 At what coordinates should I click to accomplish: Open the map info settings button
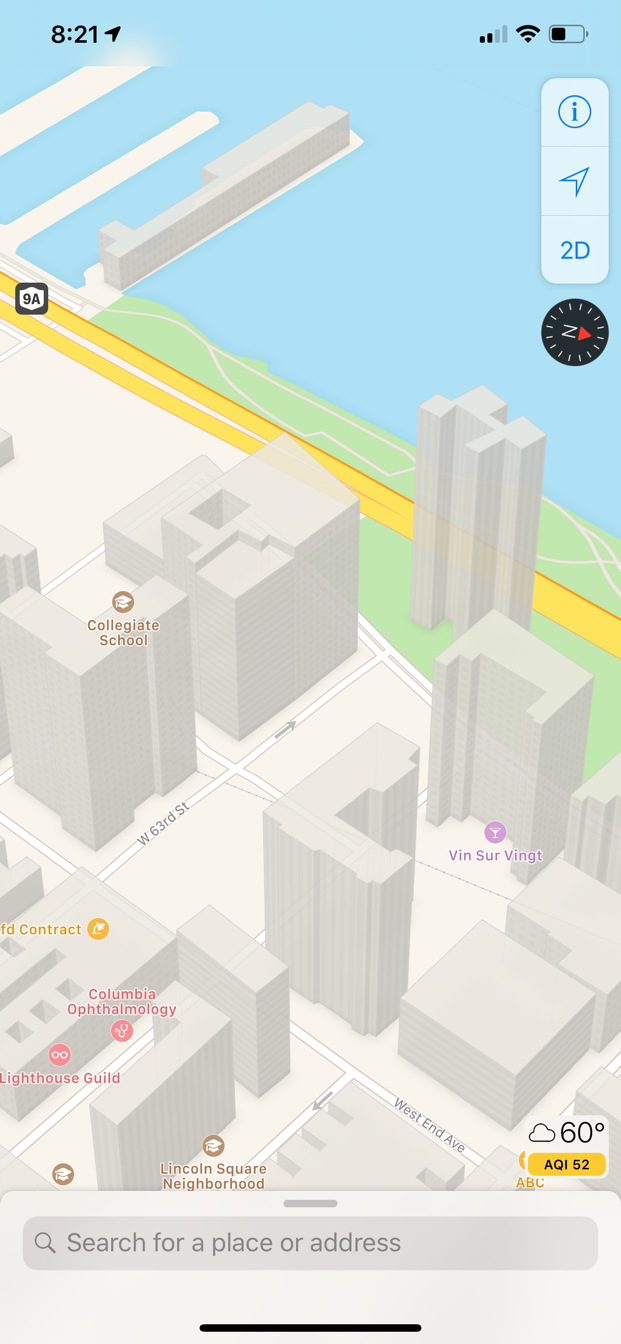click(574, 112)
